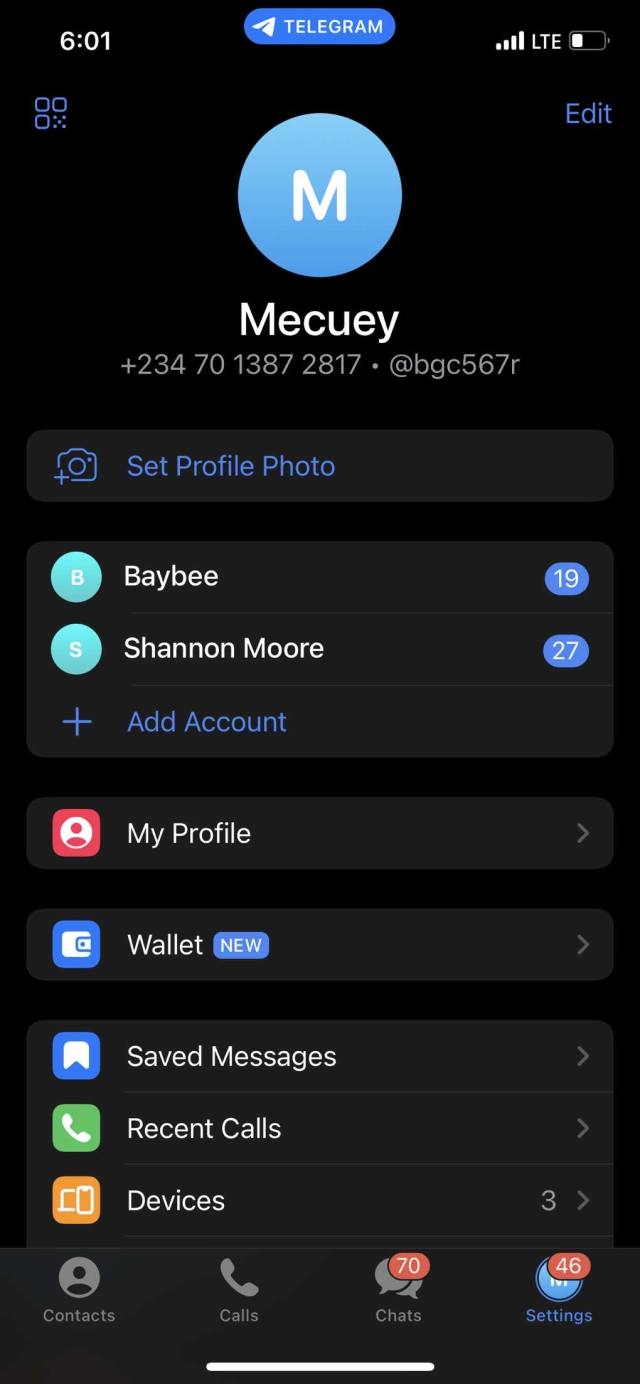Switch to the Baybee account
The image size is (640, 1384).
pyautogui.click(x=319, y=577)
